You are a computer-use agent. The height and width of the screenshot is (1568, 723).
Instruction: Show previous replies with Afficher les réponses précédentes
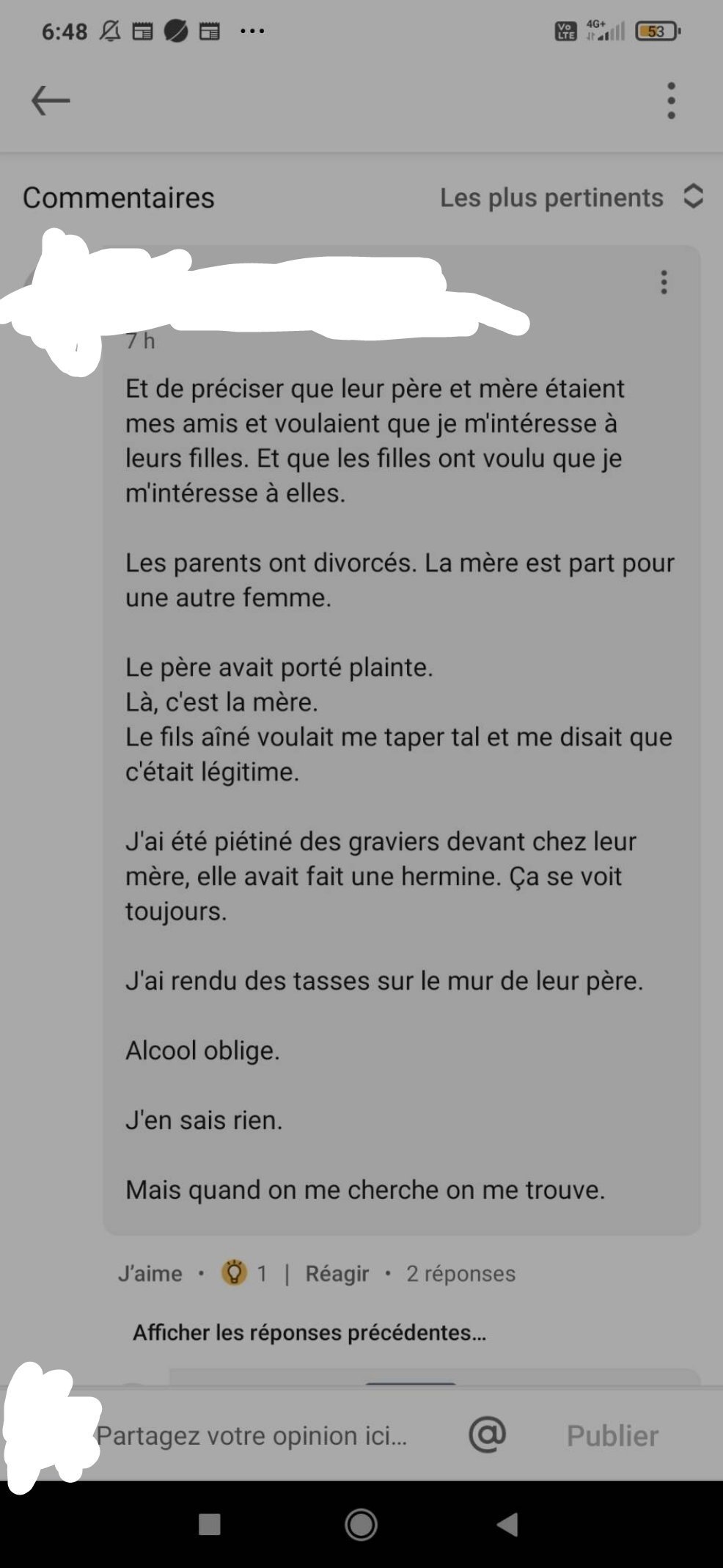tap(309, 1332)
